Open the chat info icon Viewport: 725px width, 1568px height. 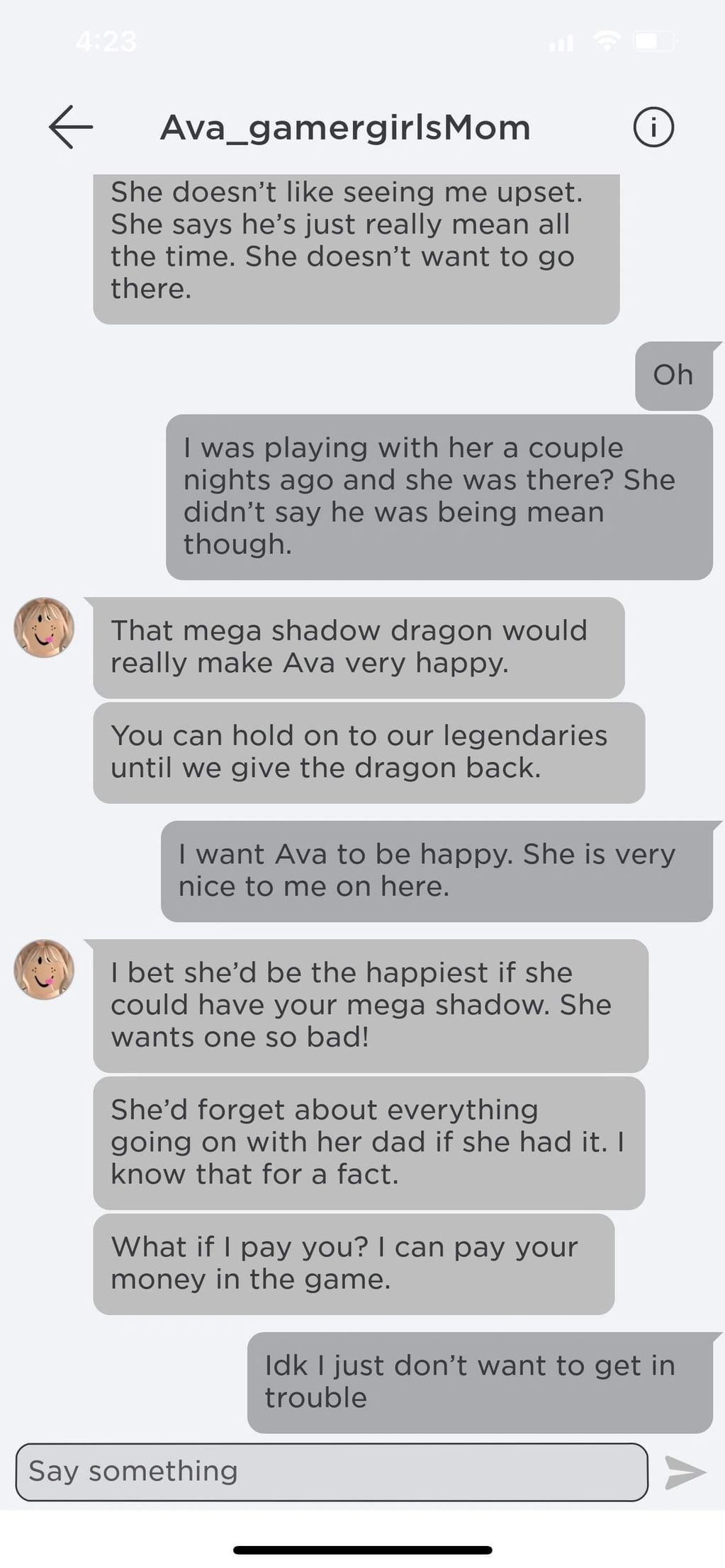pyautogui.click(x=653, y=127)
